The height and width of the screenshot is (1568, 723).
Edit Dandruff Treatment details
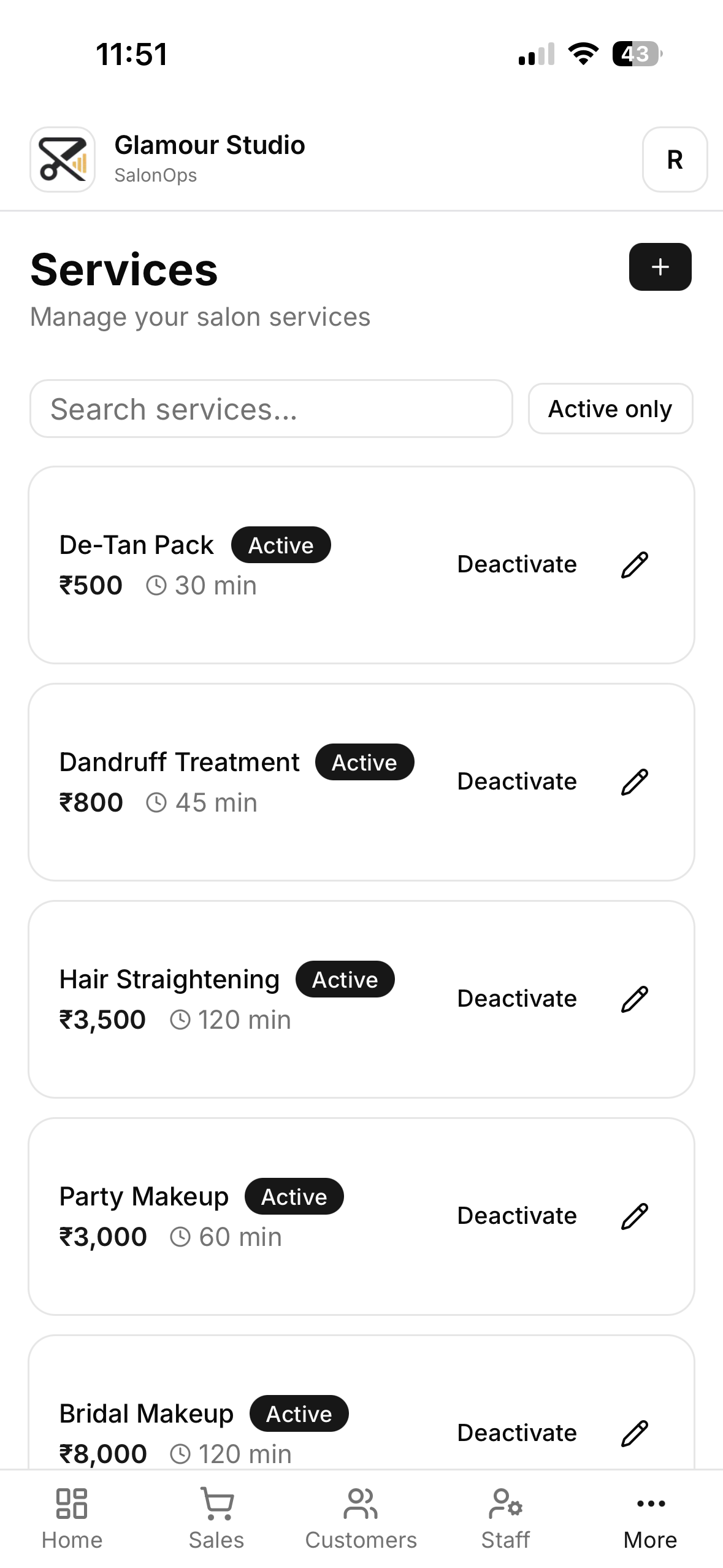pyautogui.click(x=634, y=782)
